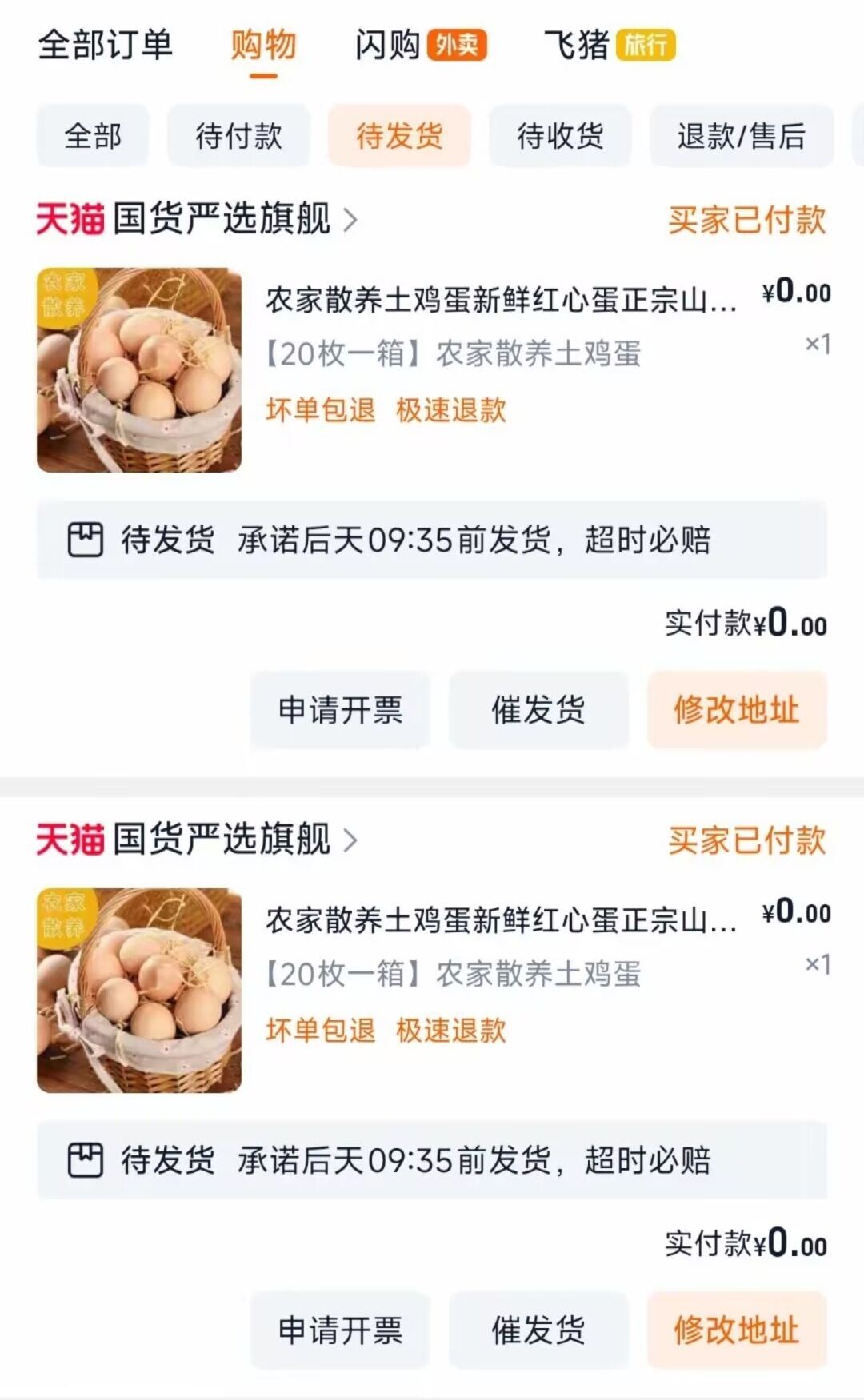Switch to the 闪购 外卖 tab
This screenshot has width=864, height=1400.
coord(420,45)
